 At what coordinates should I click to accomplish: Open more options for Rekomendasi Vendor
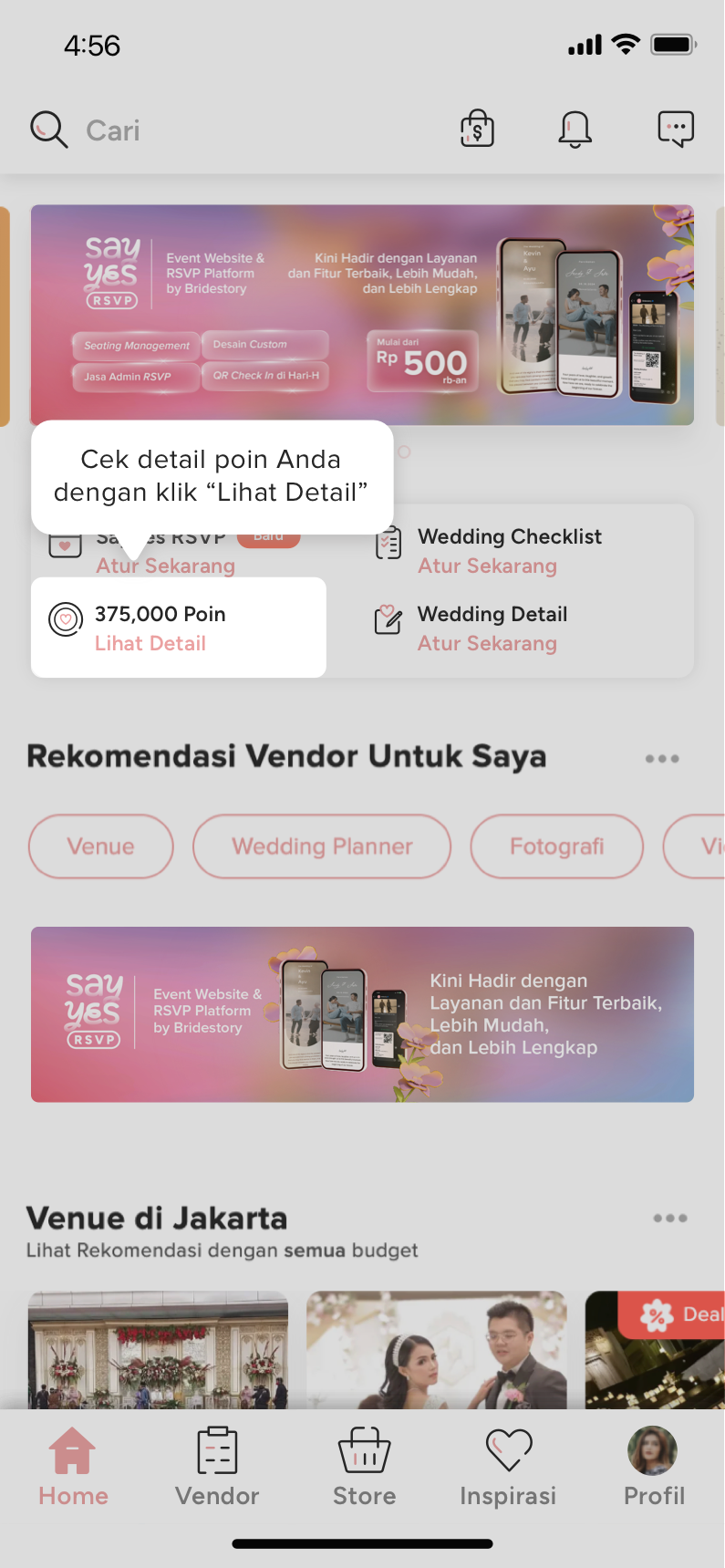662,758
